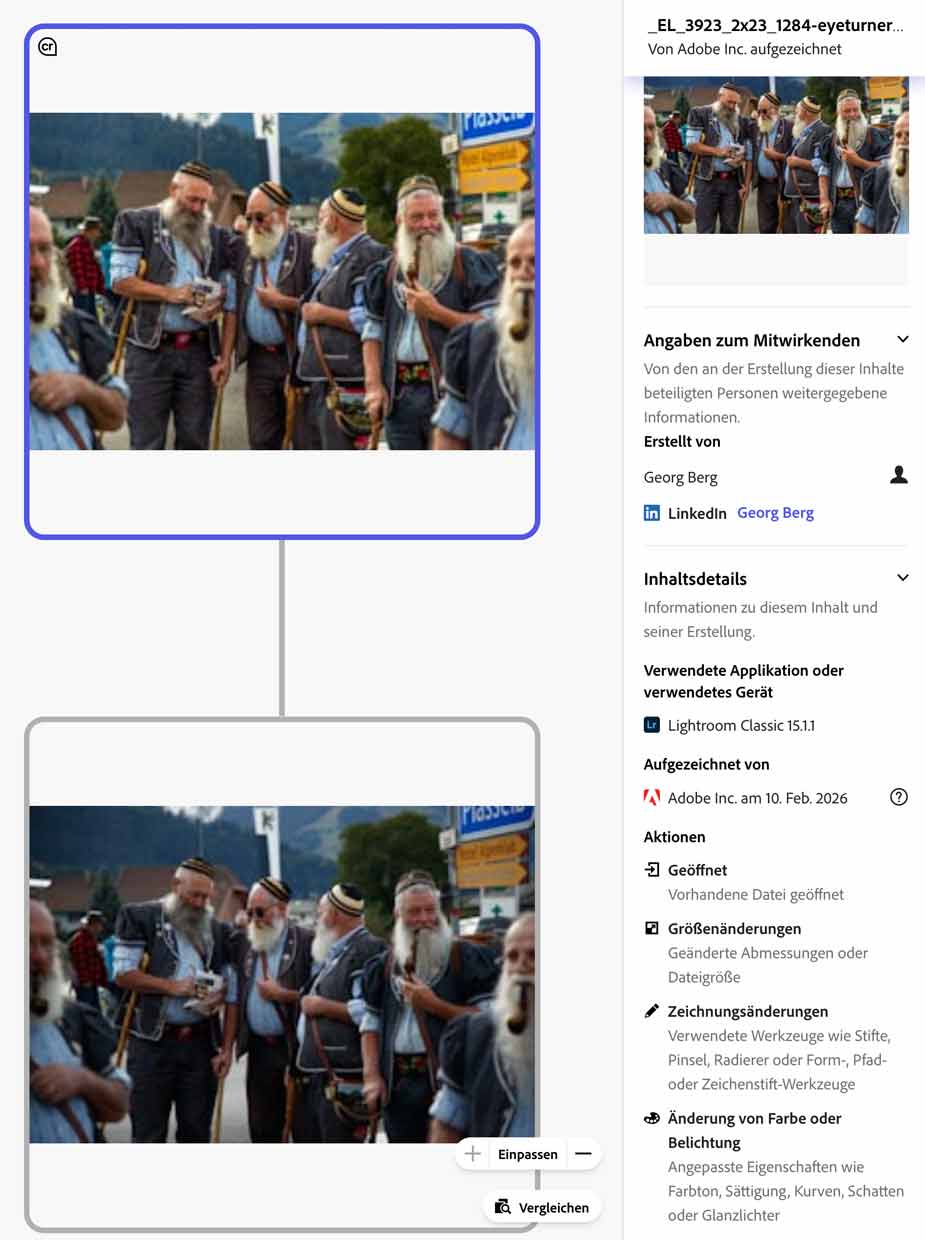This screenshot has height=1240, width=925.
Task: Select the bottom original image tile
Action: (282, 973)
